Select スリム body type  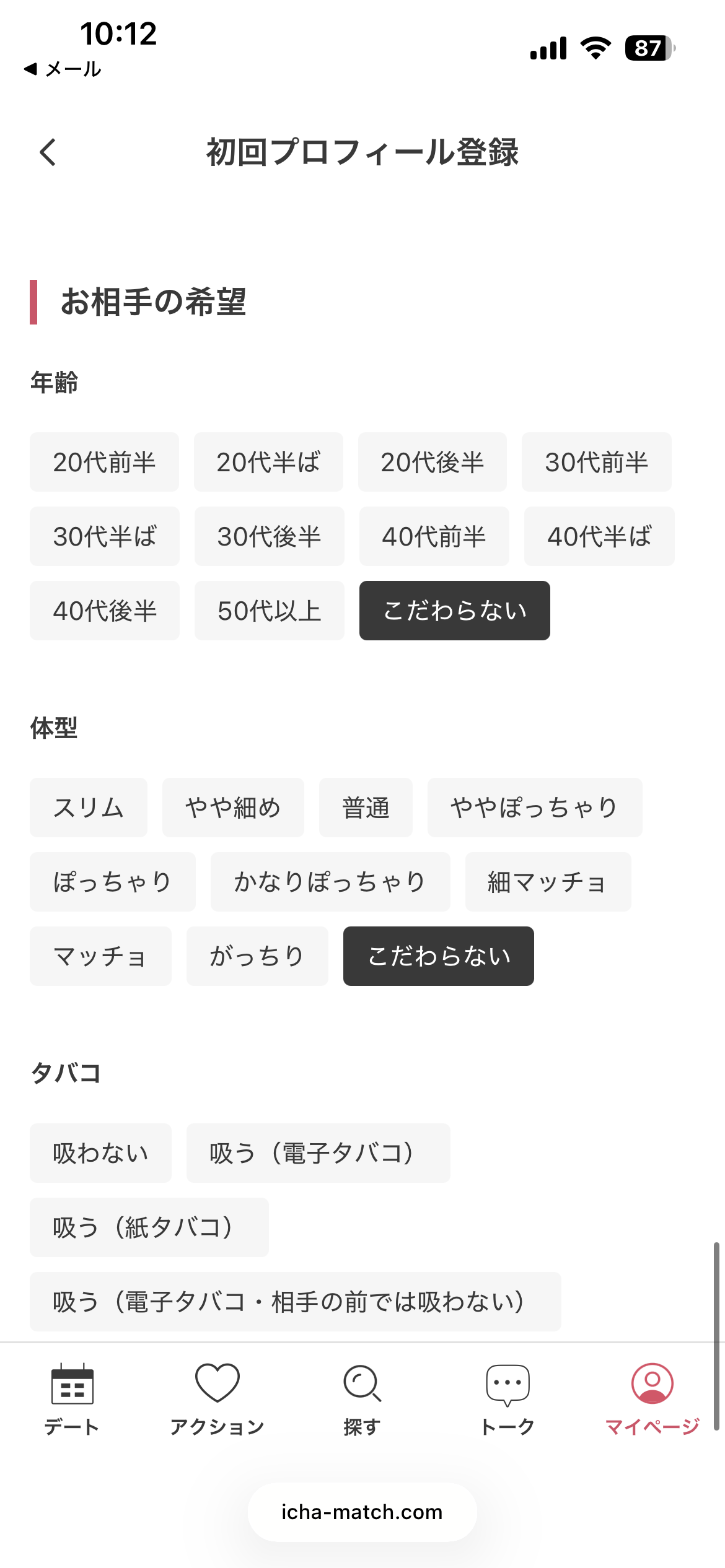coord(89,808)
